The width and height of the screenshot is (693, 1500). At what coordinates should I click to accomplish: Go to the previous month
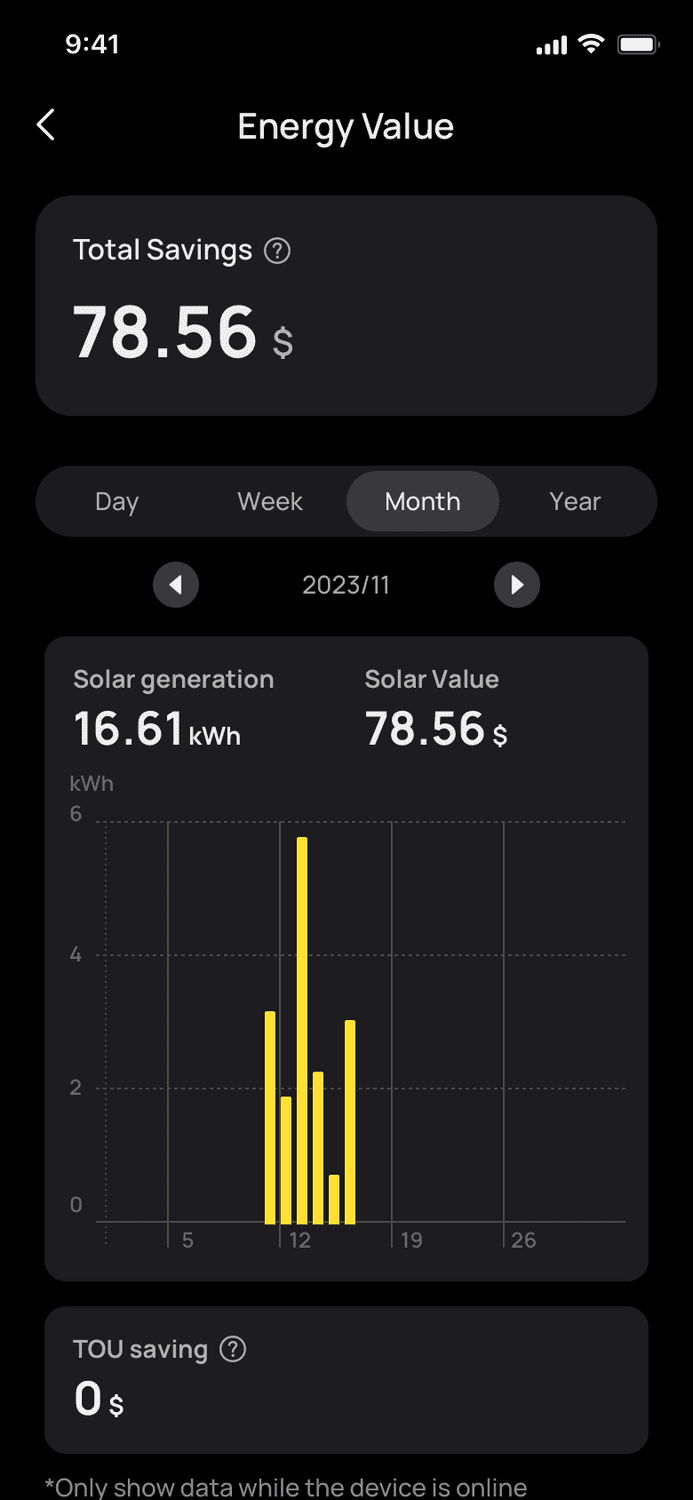click(x=176, y=585)
